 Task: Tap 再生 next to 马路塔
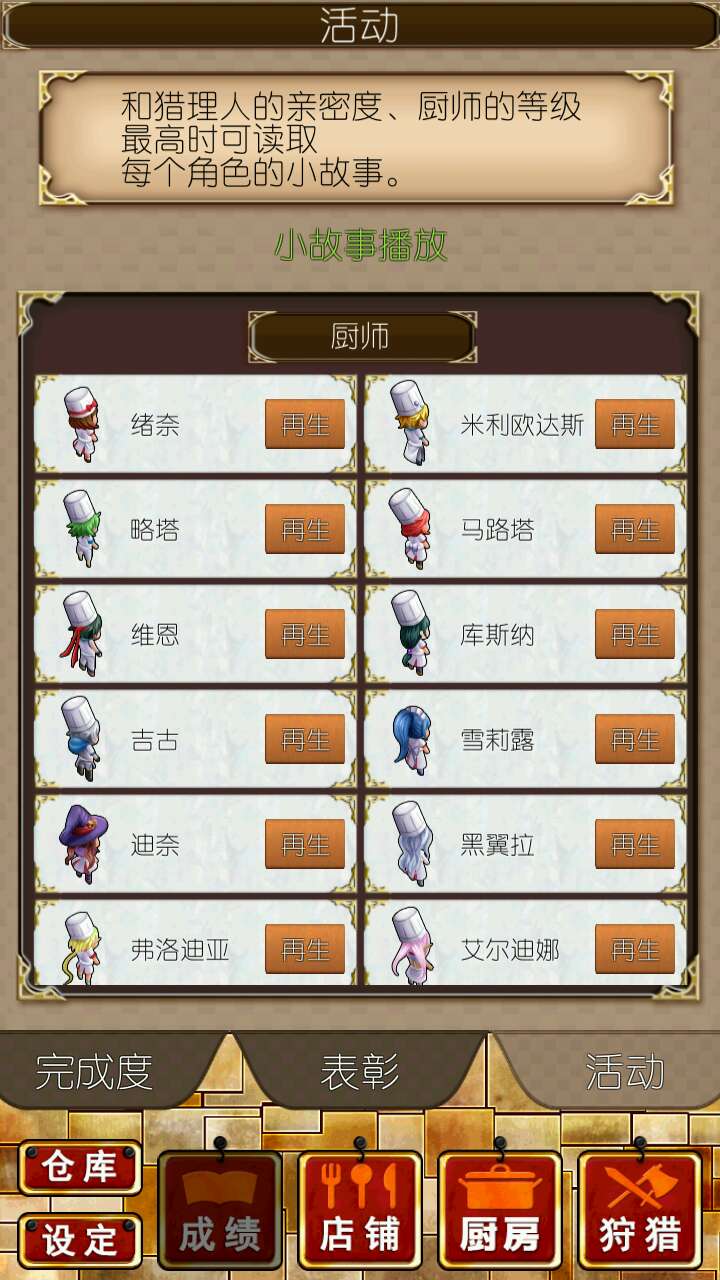(x=635, y=529)
